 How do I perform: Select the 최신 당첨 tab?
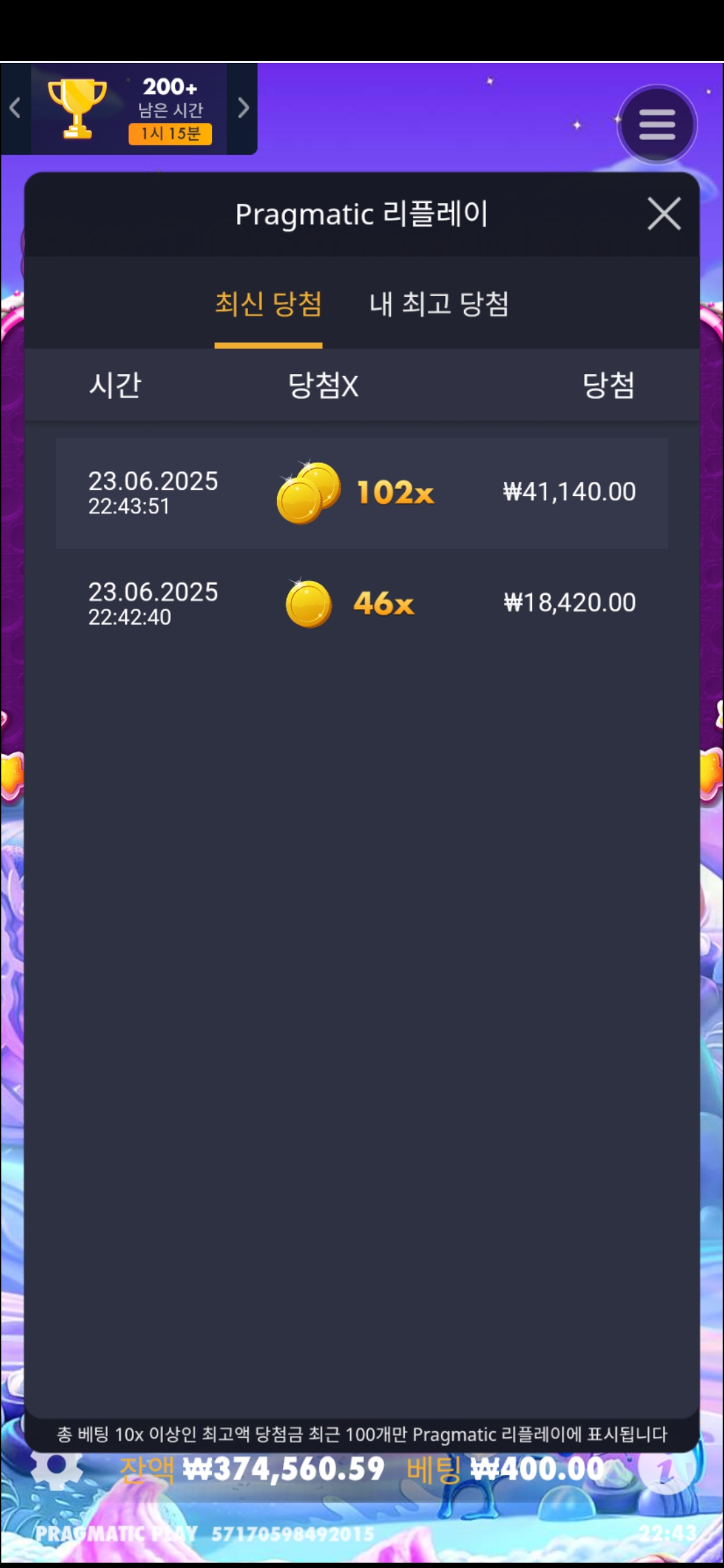268,305
